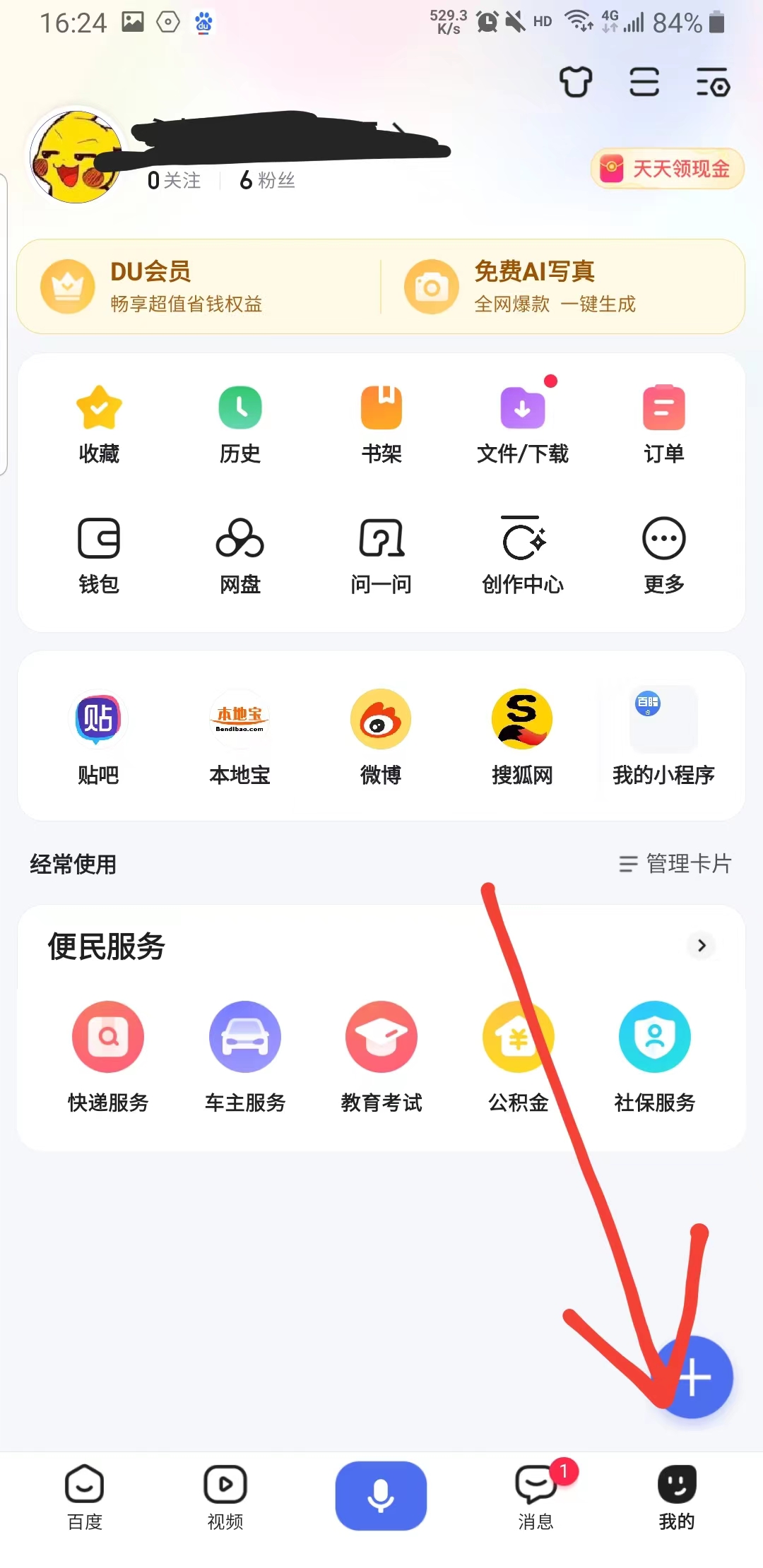Open the 网盘 cloud drive icon

tap(239, 551)
